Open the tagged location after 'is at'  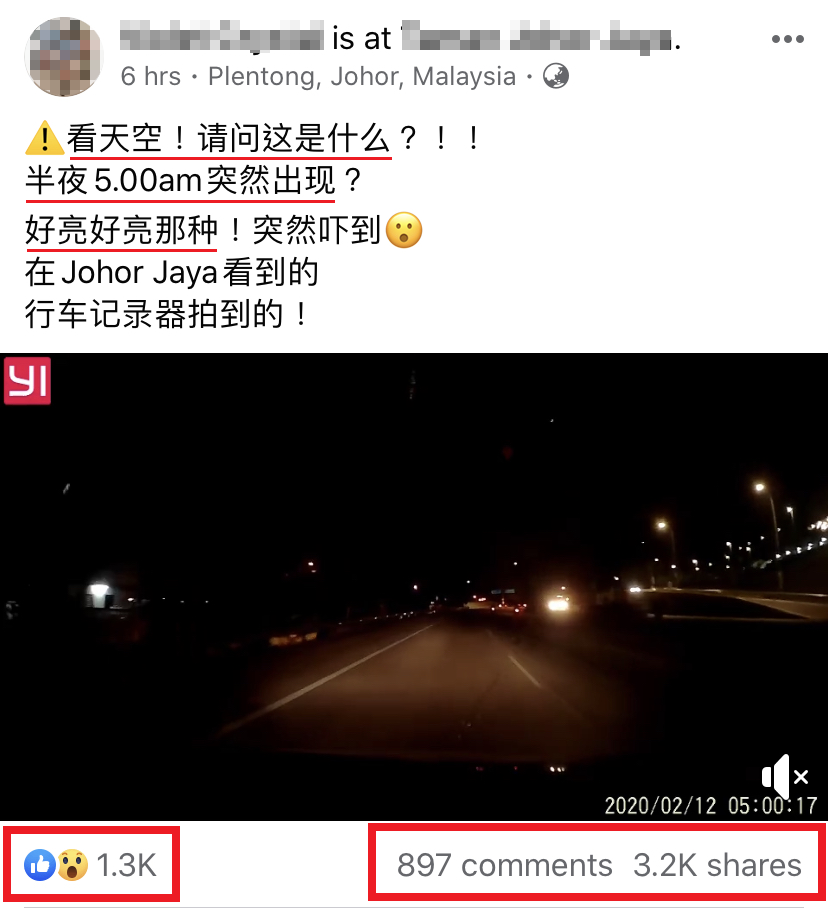tap(538, 39)
